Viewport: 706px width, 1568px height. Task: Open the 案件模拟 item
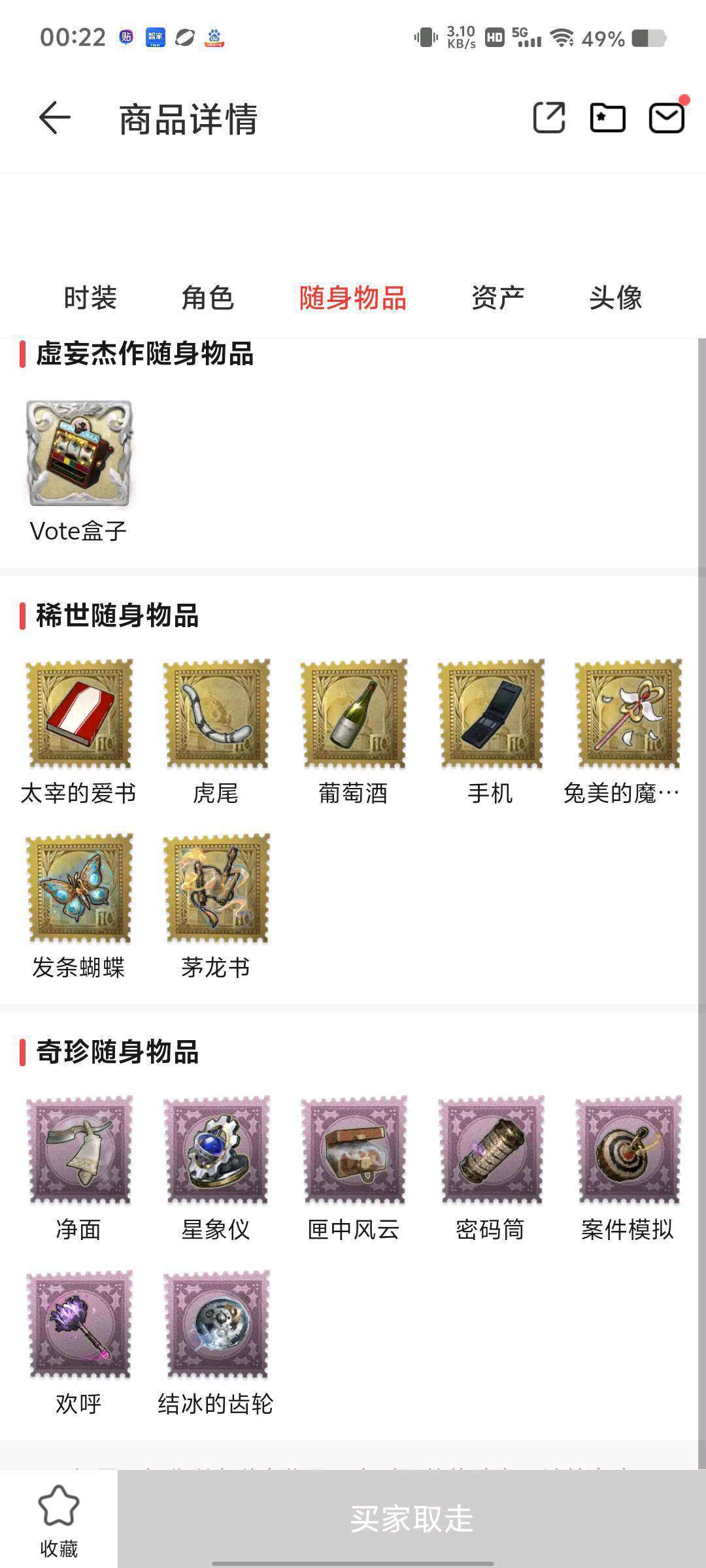pos(628,1150)
